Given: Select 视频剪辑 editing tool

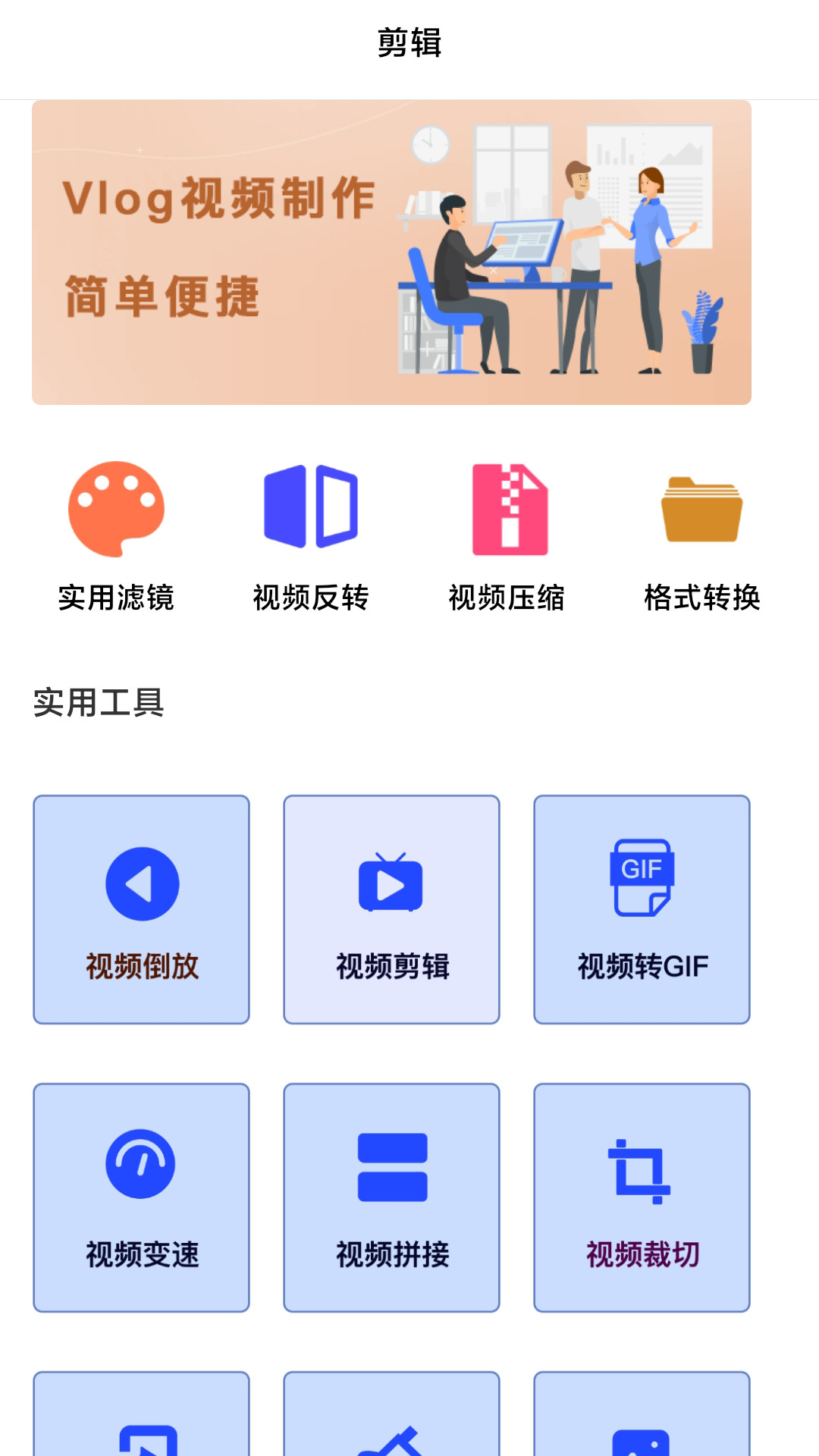Looking at the screenshot, I should pyautogui.click(x=391, y=910).
